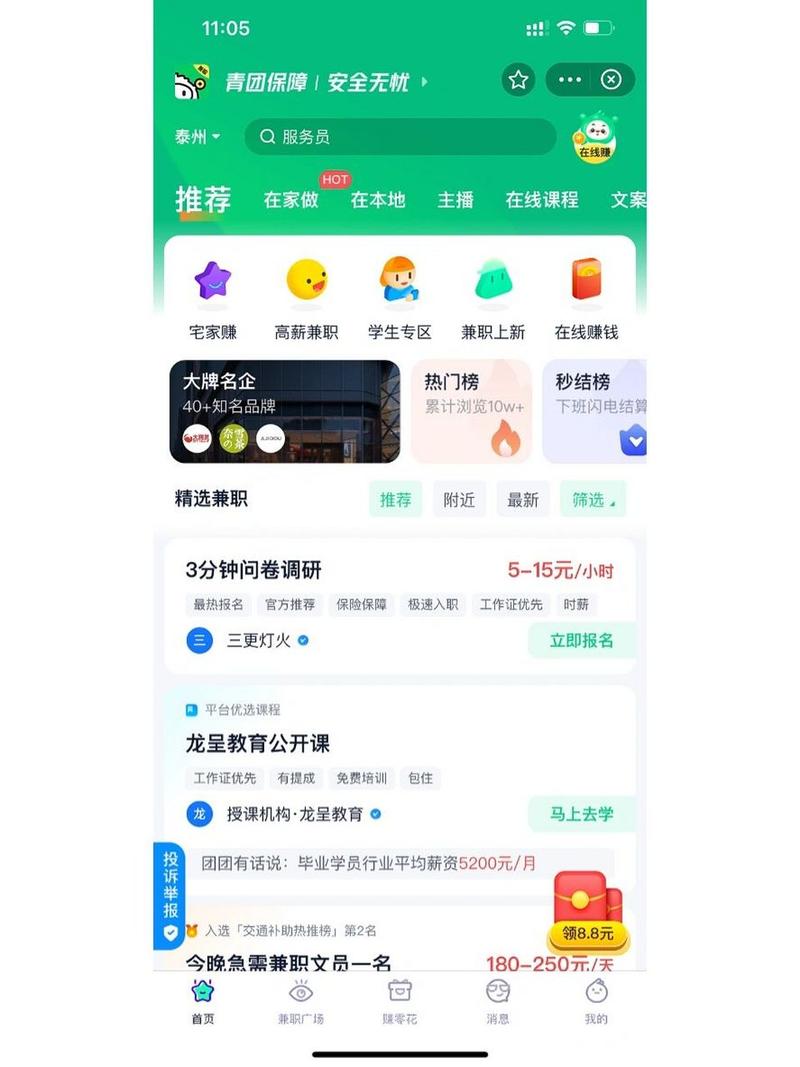Tap 立即报名 on 3分钟问卷调研
The image size is (800, 1067).
[581, 640]
